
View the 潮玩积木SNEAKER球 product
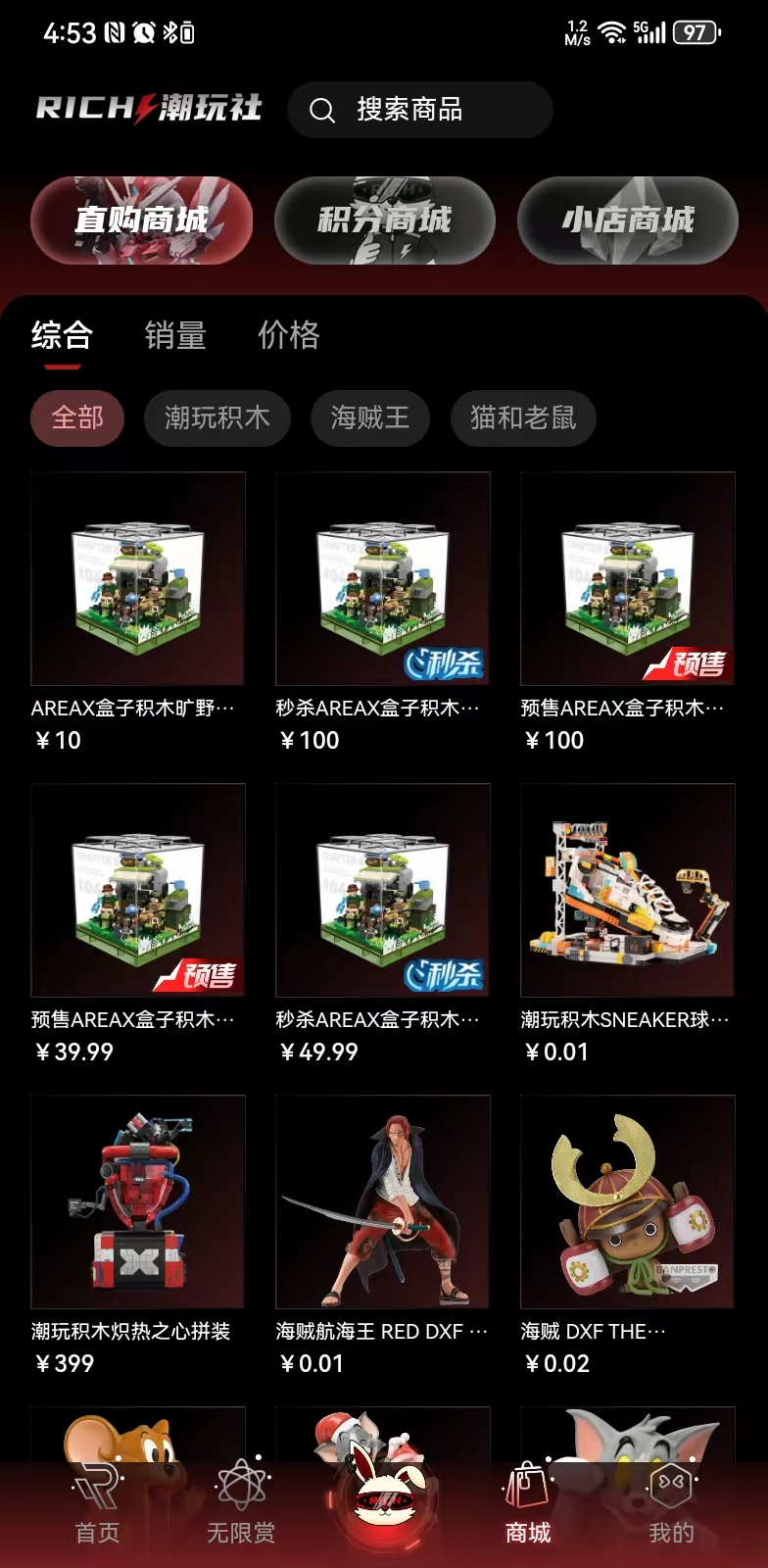627,890
